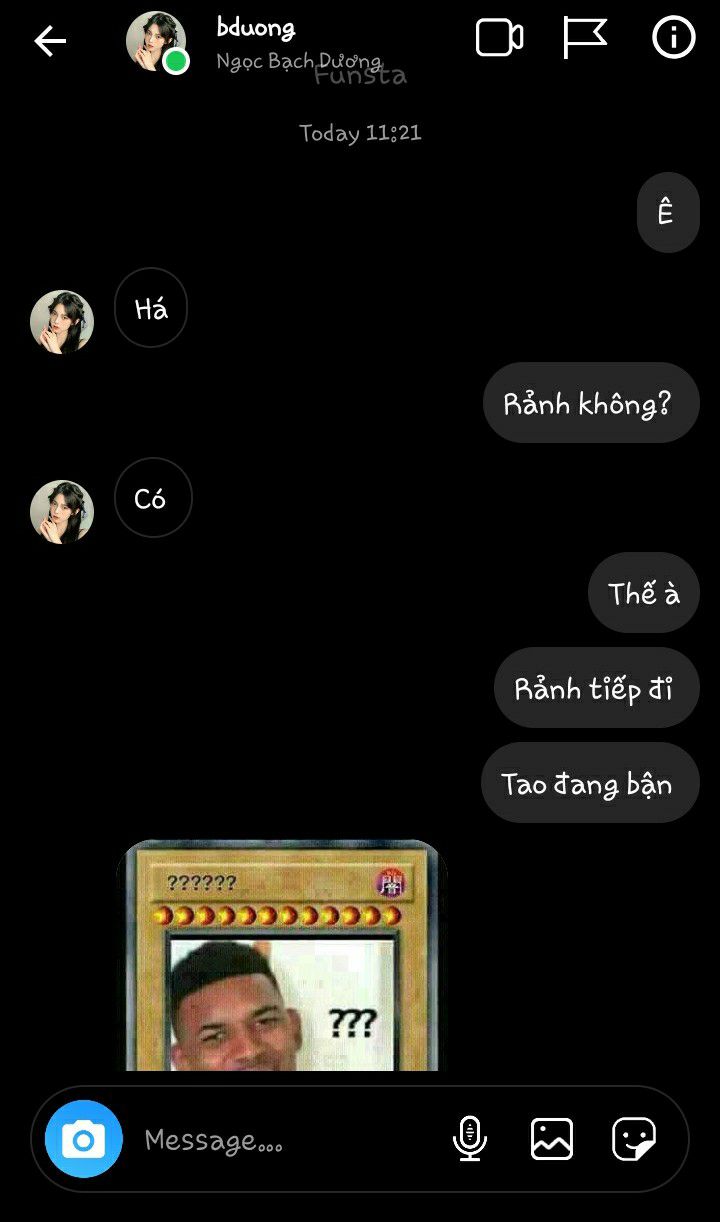
Task: Tap the avatar beside the "Há" message
Action: [62, 322]
